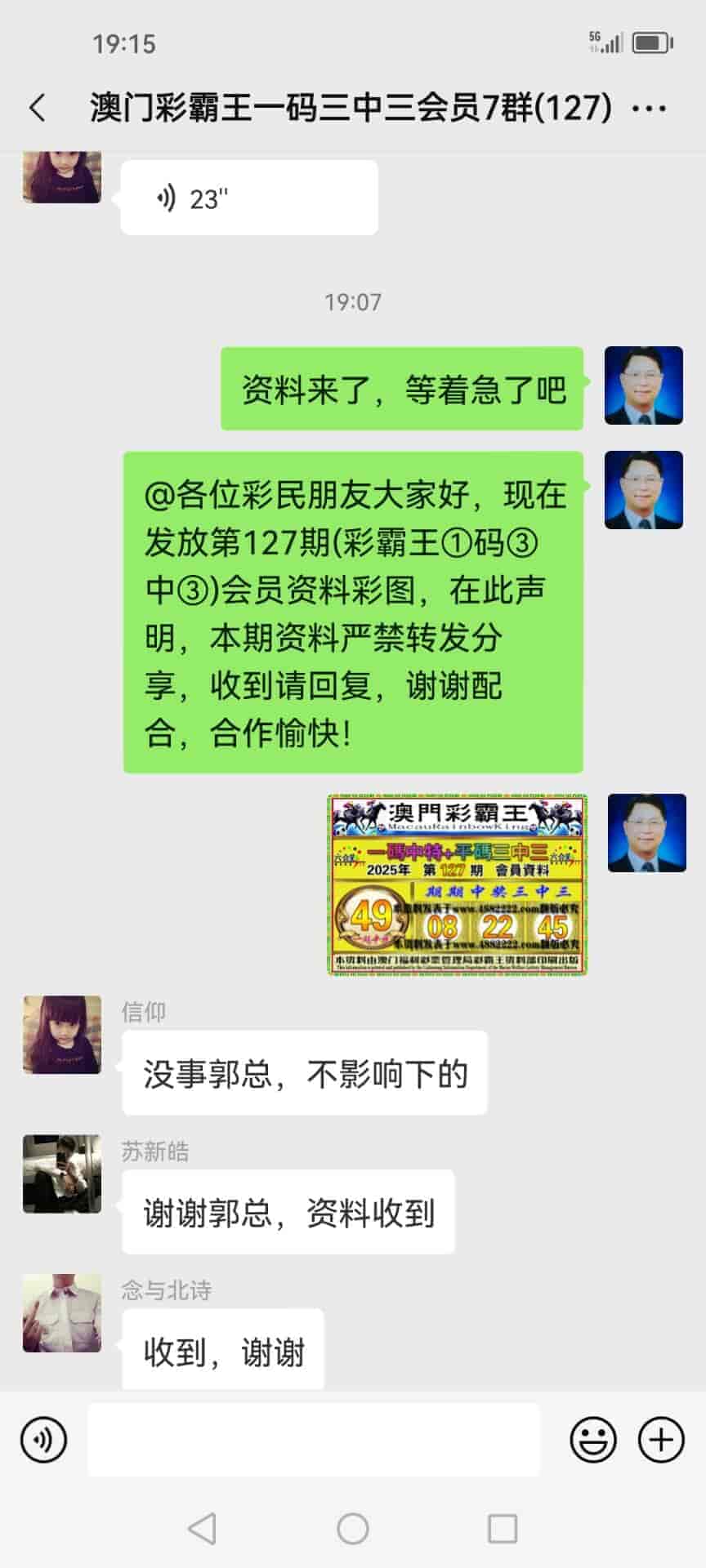Open the emoji picker
The image size is (706, 1568).
593,1440
